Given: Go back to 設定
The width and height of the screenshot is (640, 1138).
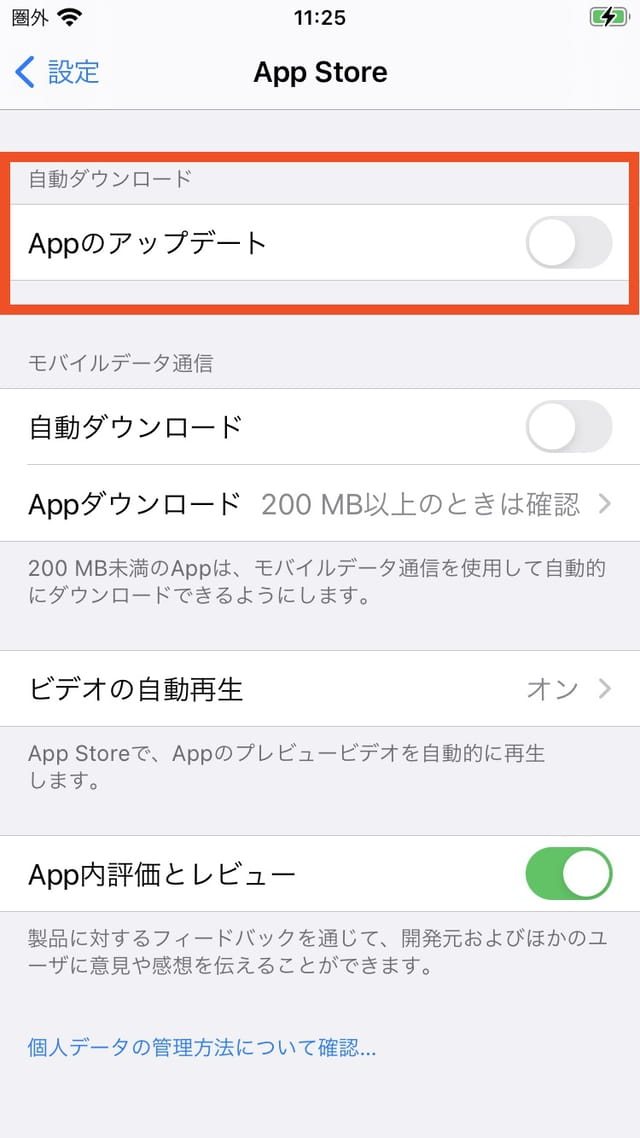Looking at the screenshot, I should coord(57,73).
